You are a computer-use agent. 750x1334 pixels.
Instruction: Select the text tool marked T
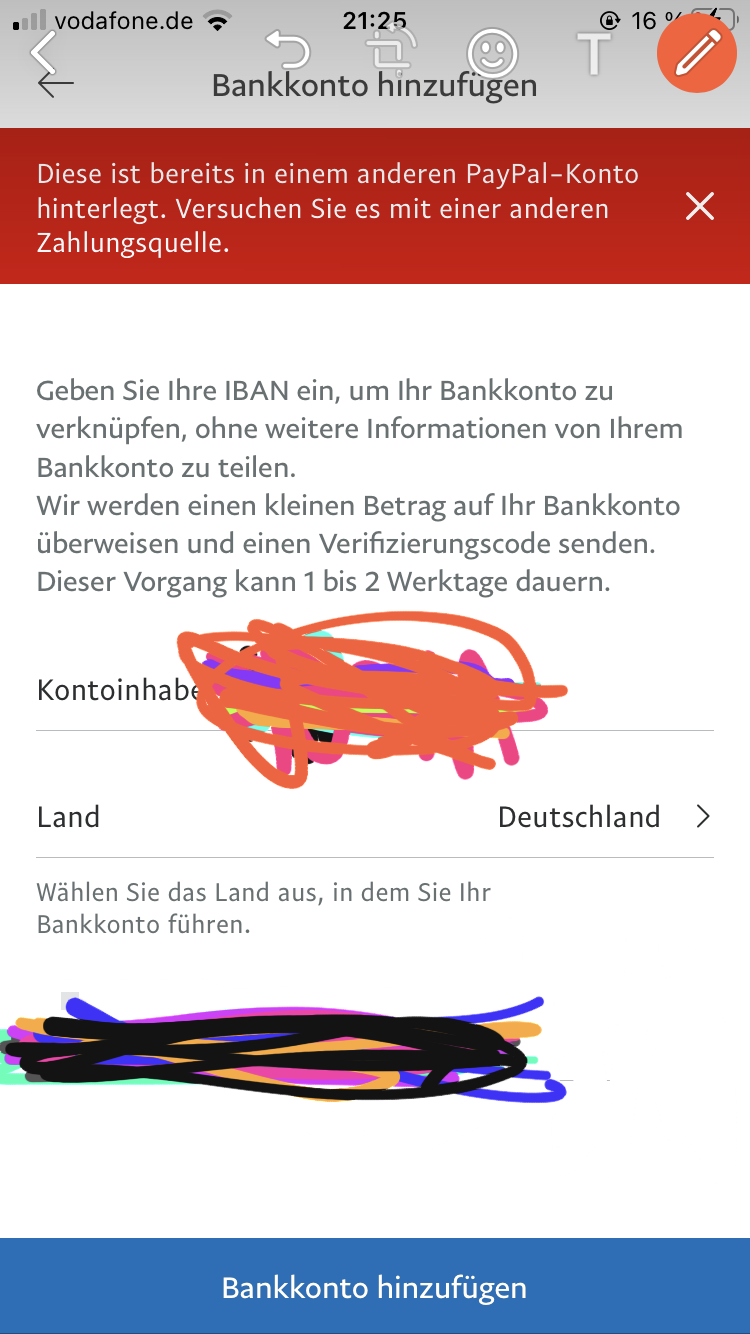pos(594,52)
